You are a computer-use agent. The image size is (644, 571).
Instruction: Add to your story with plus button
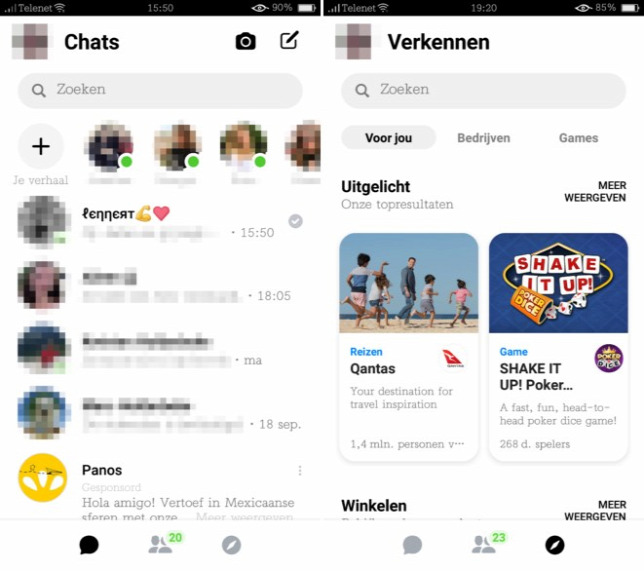[41, 147]
